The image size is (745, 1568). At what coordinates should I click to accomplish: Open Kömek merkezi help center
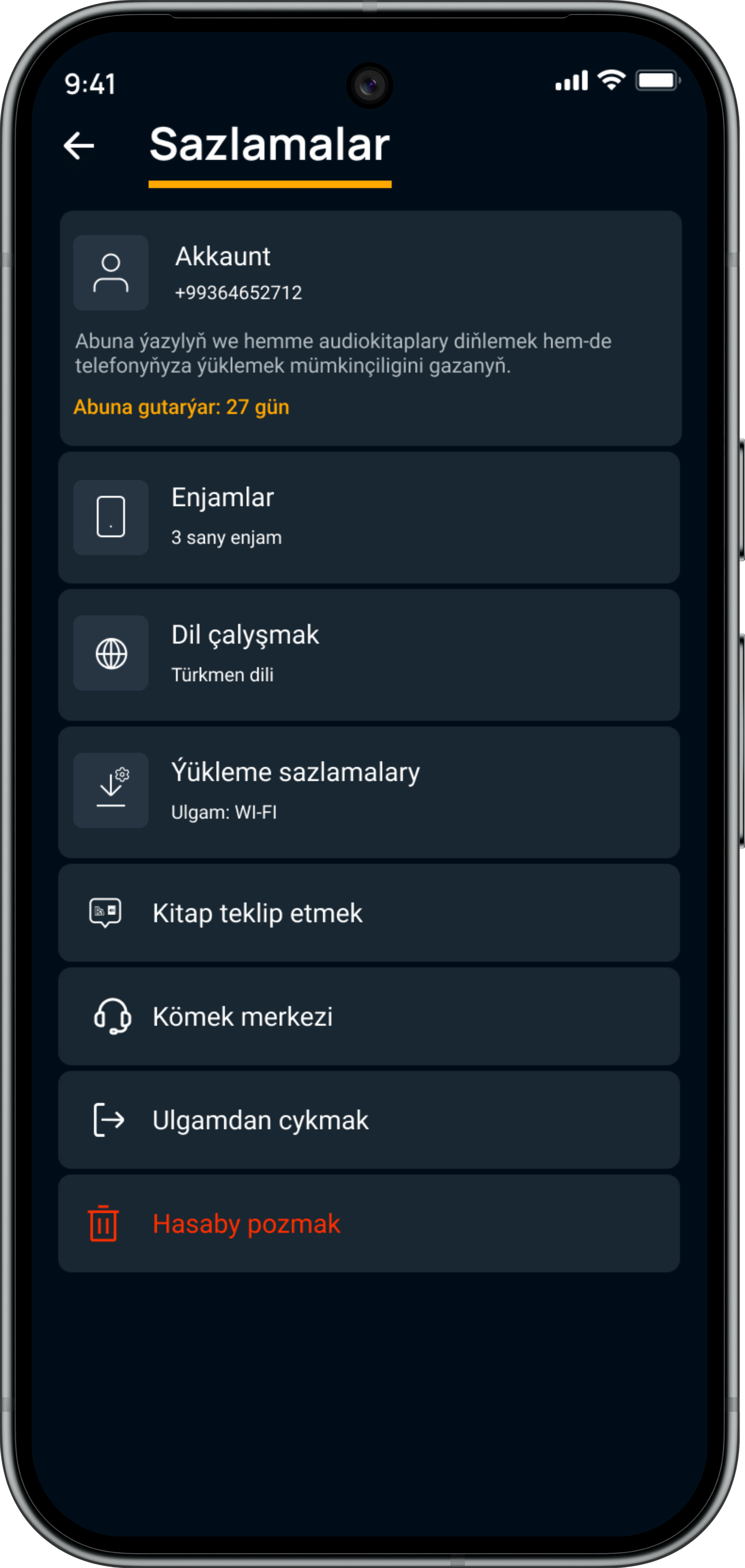point(368,1016)
